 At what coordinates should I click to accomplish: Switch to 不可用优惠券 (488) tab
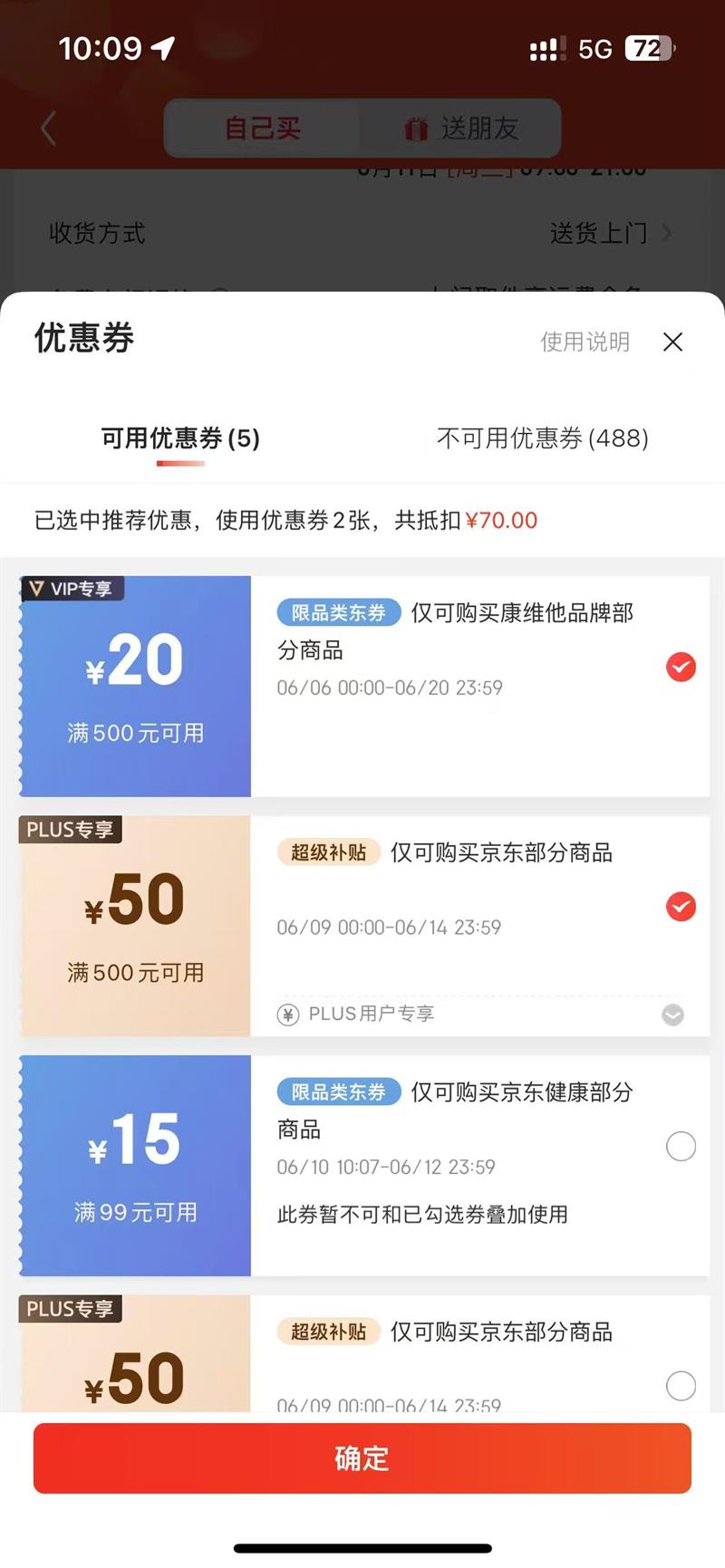pos(542,438)
